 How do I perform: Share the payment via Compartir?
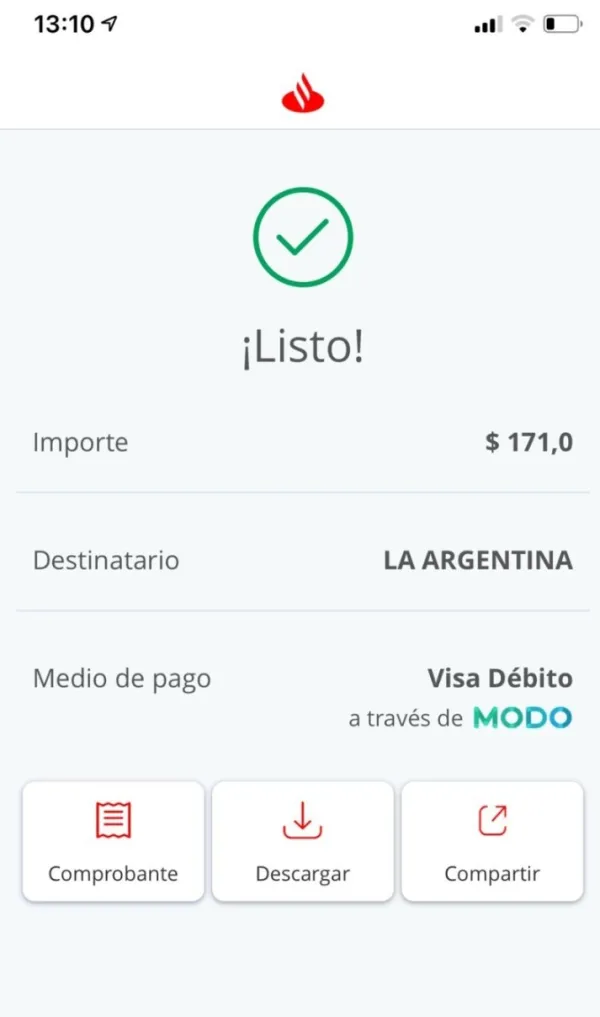tap(492, 841)
